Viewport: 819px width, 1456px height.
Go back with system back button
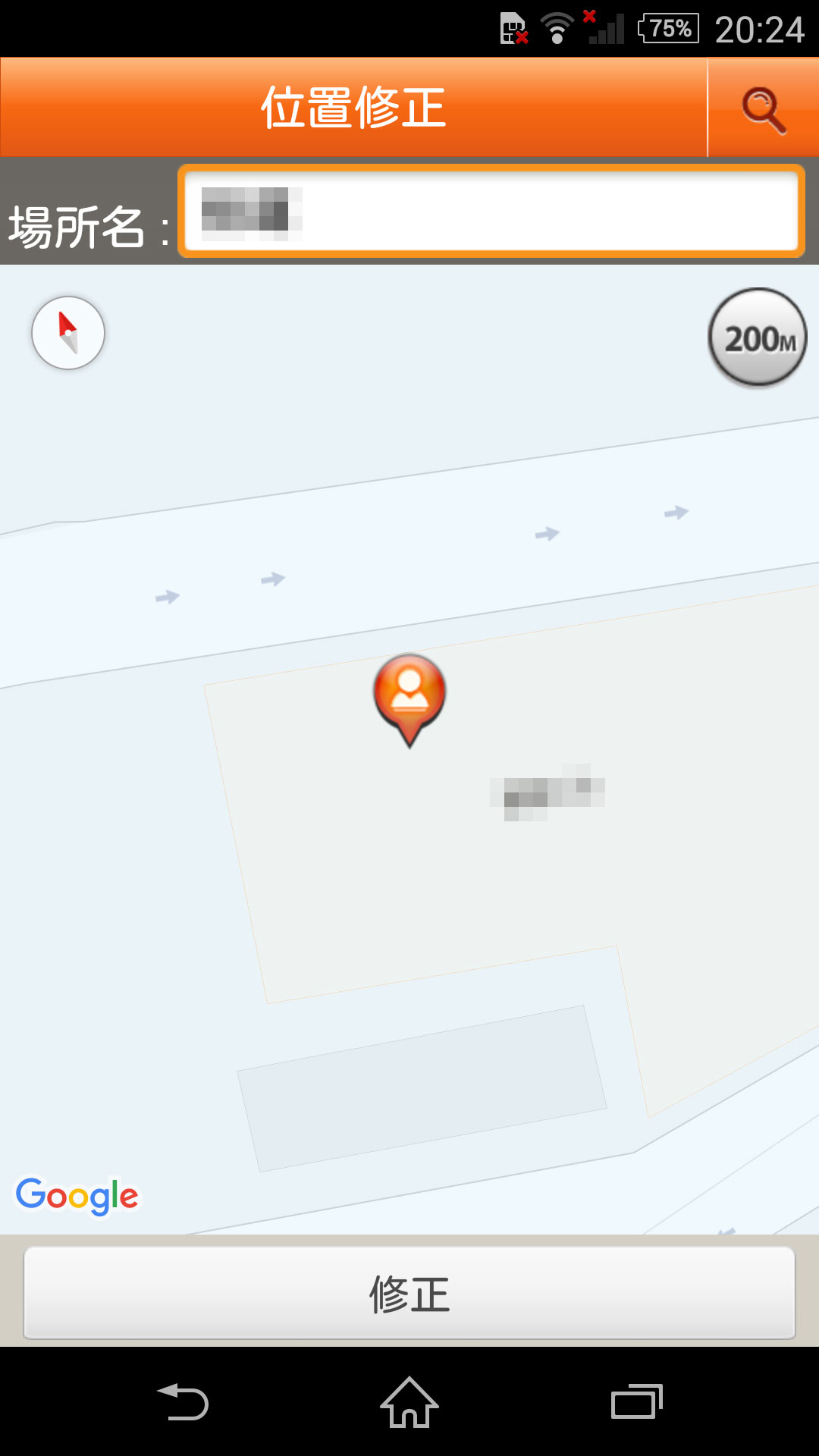pyautogui.click(x=182, y=1402)
